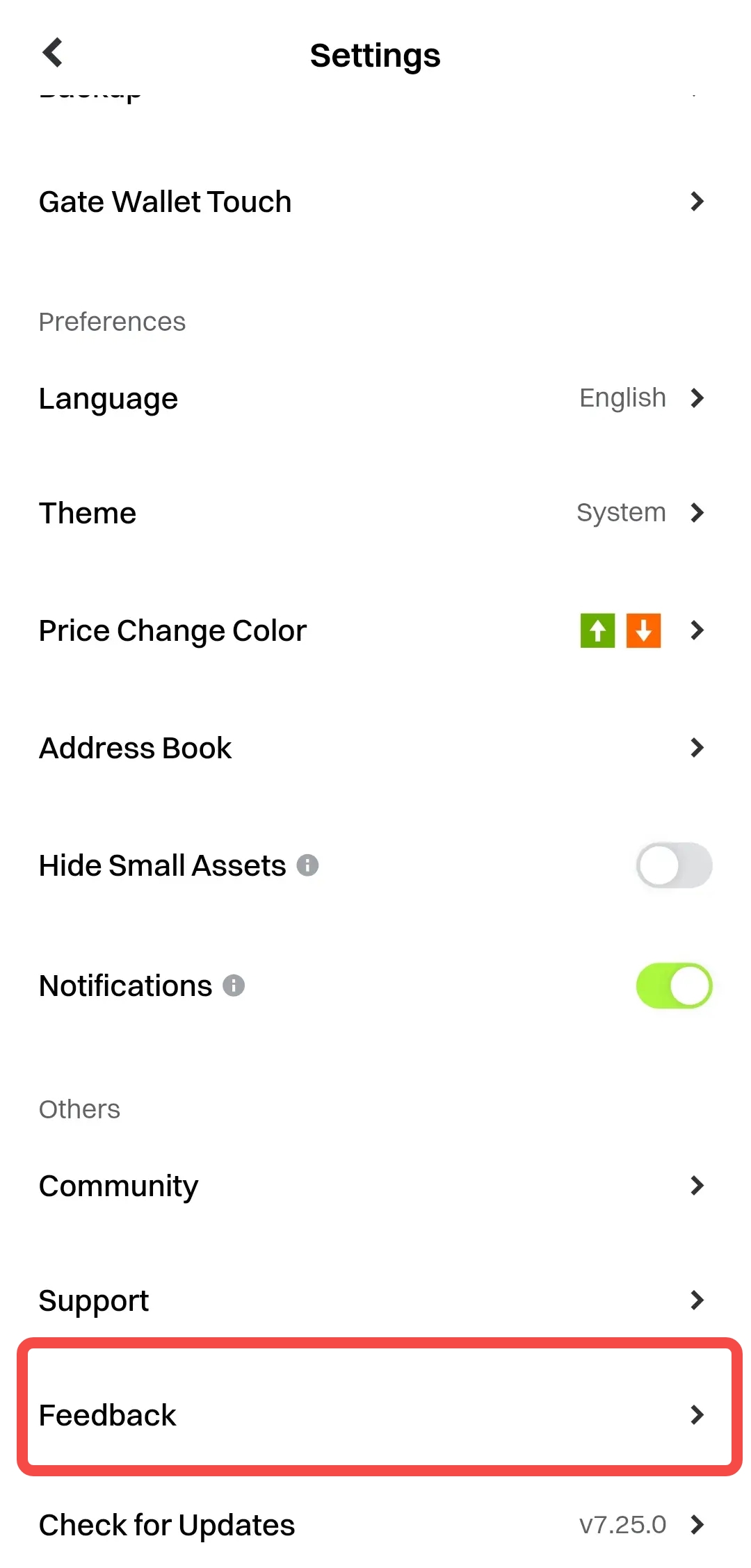Open the Theme options
Screen dimensions: 751x1568
pyautogui.click(x=374, y=513)
